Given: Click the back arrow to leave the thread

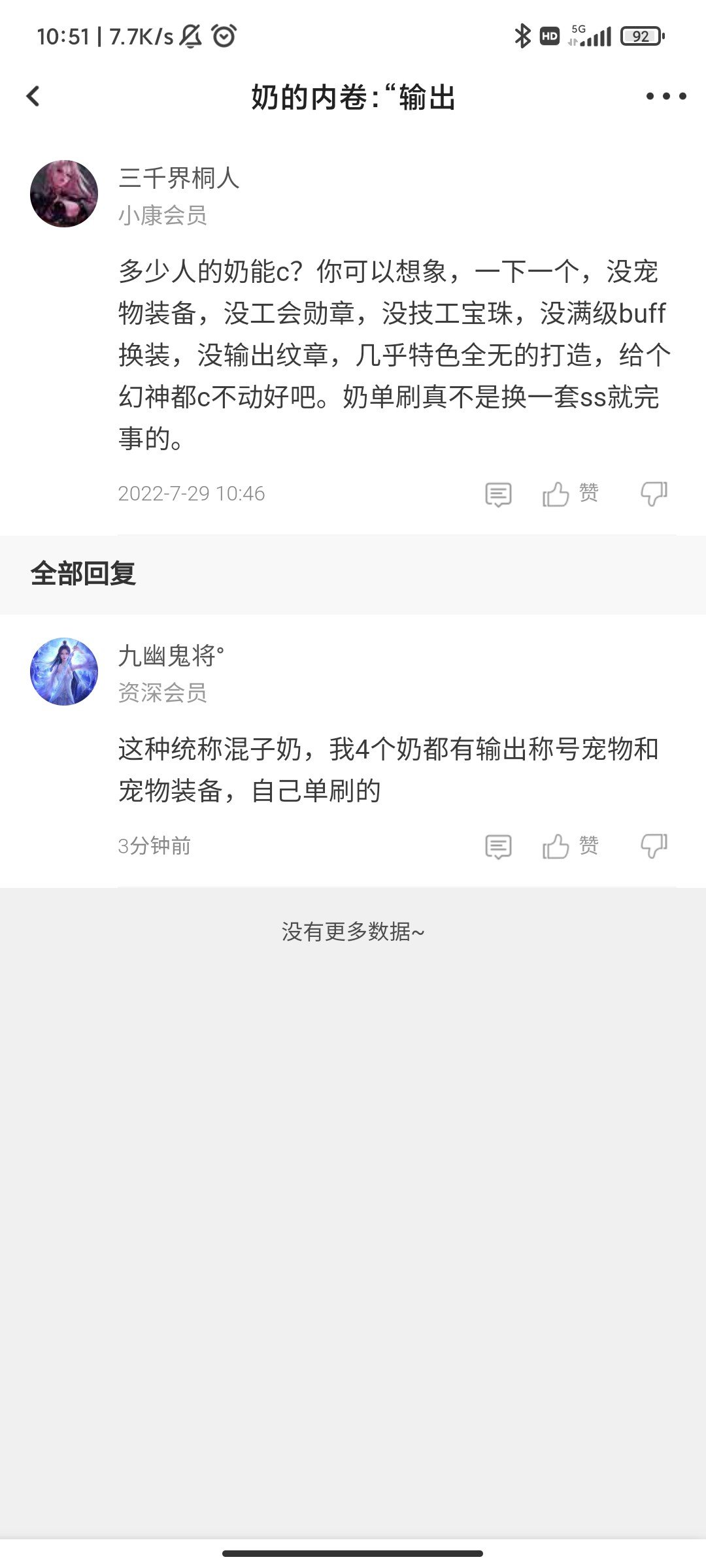Looking at the screenshot, I should pos(34,95).
